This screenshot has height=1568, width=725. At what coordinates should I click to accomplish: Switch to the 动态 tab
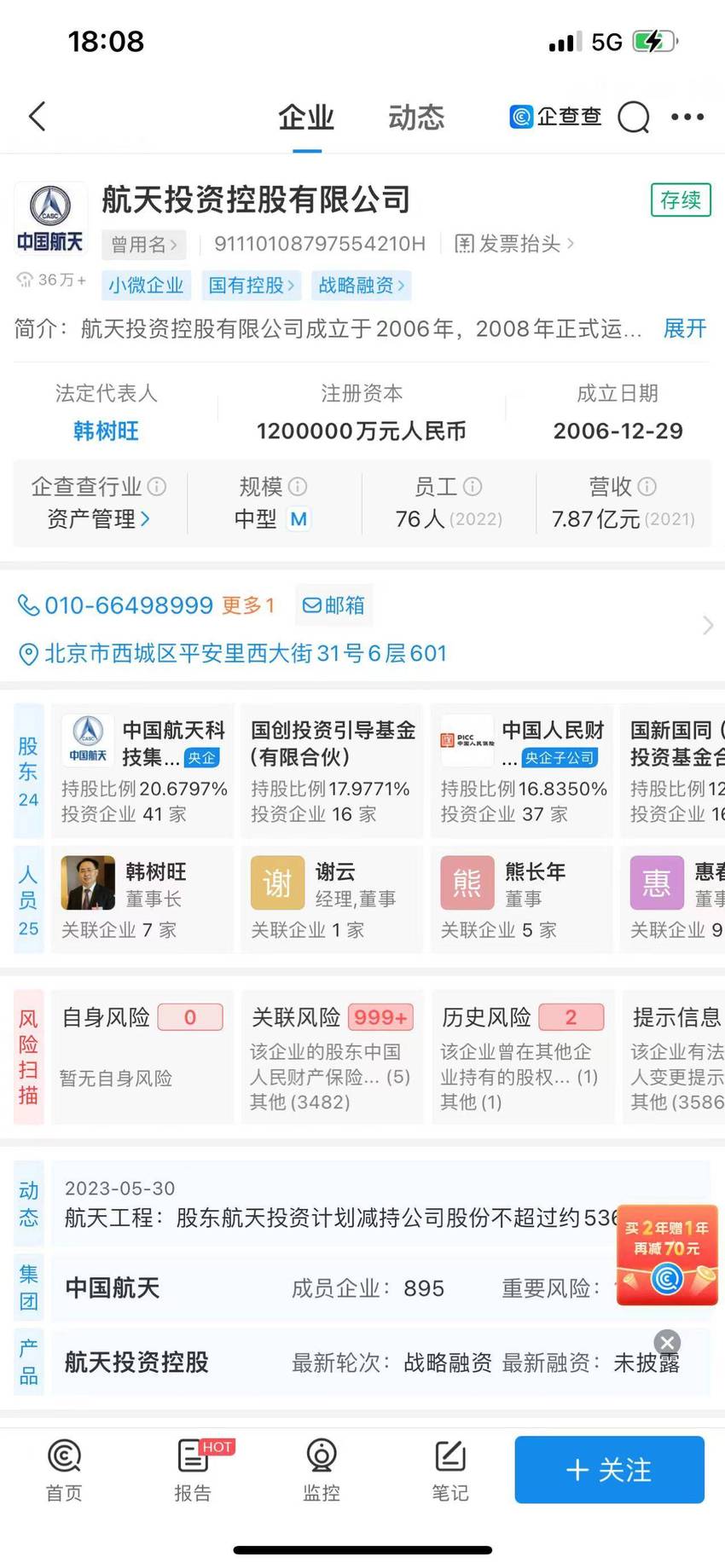pos(416,117)
